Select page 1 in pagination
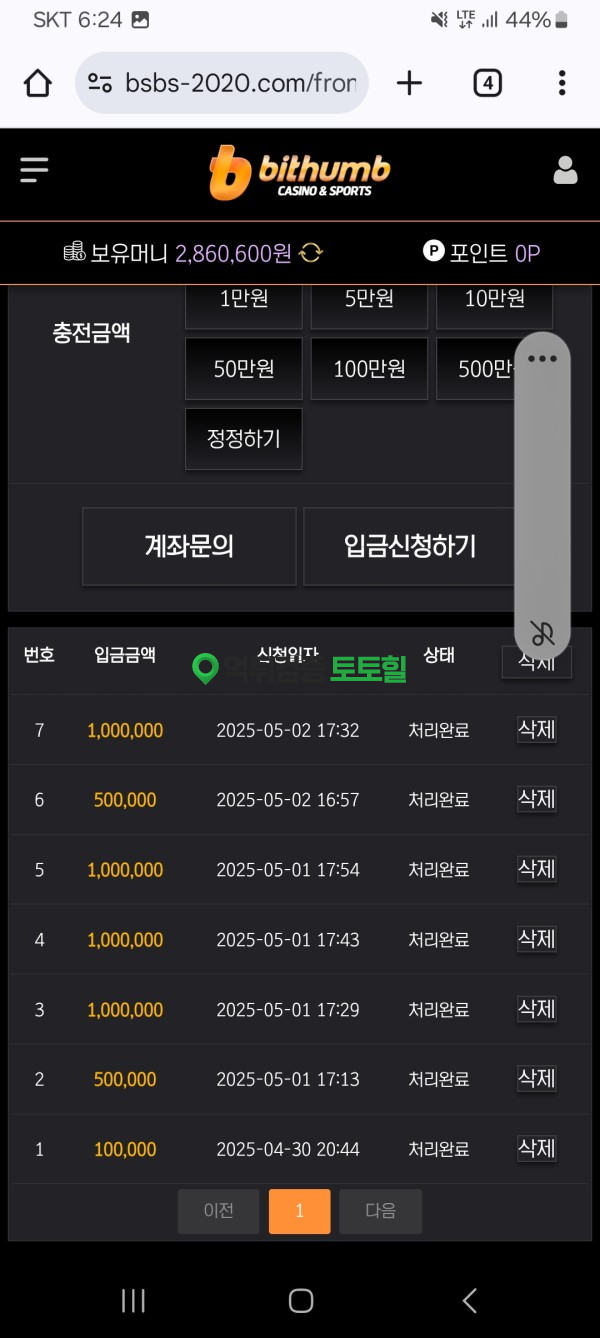Image resolution: width=600 pixels, height=1338 pixels. [x=299, y=1211]
